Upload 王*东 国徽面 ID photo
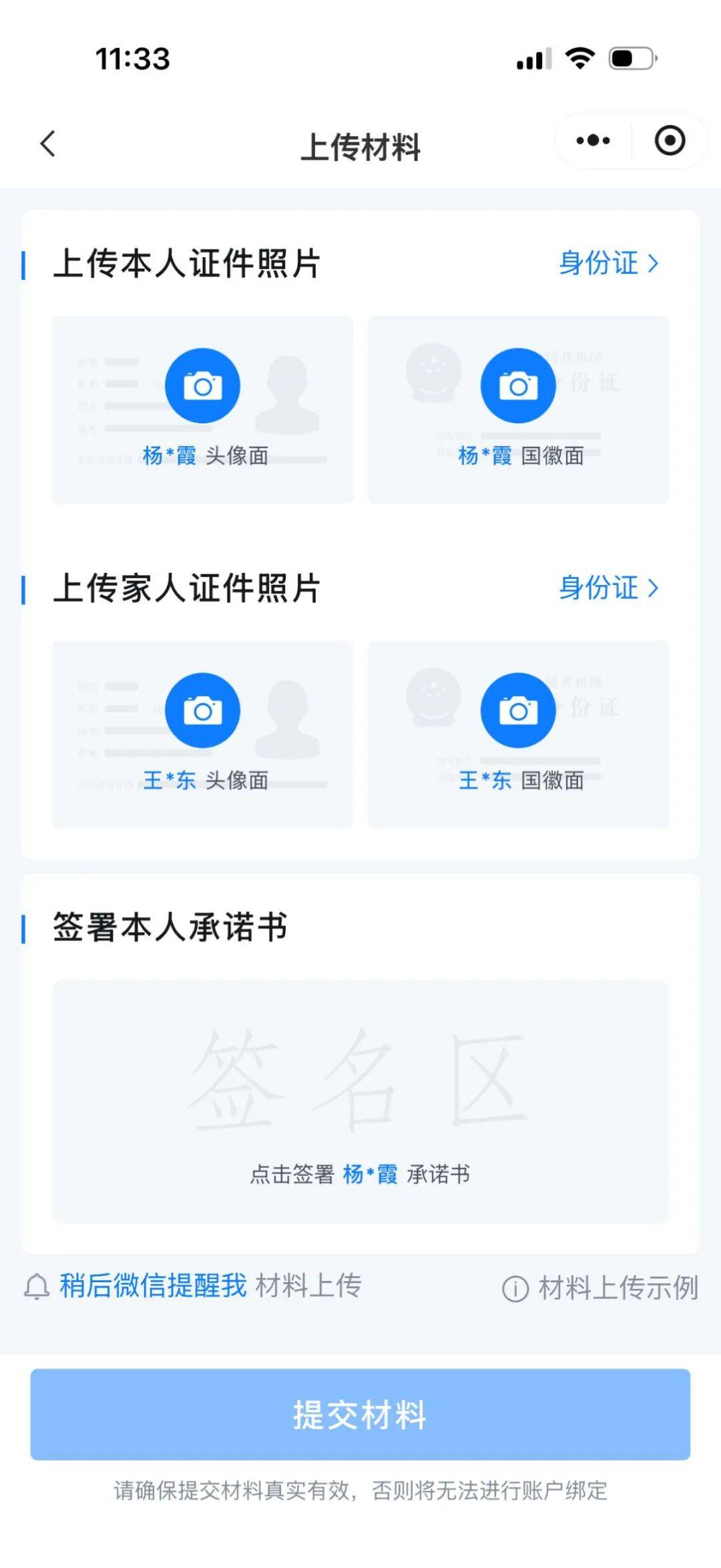 click(518, 711)
